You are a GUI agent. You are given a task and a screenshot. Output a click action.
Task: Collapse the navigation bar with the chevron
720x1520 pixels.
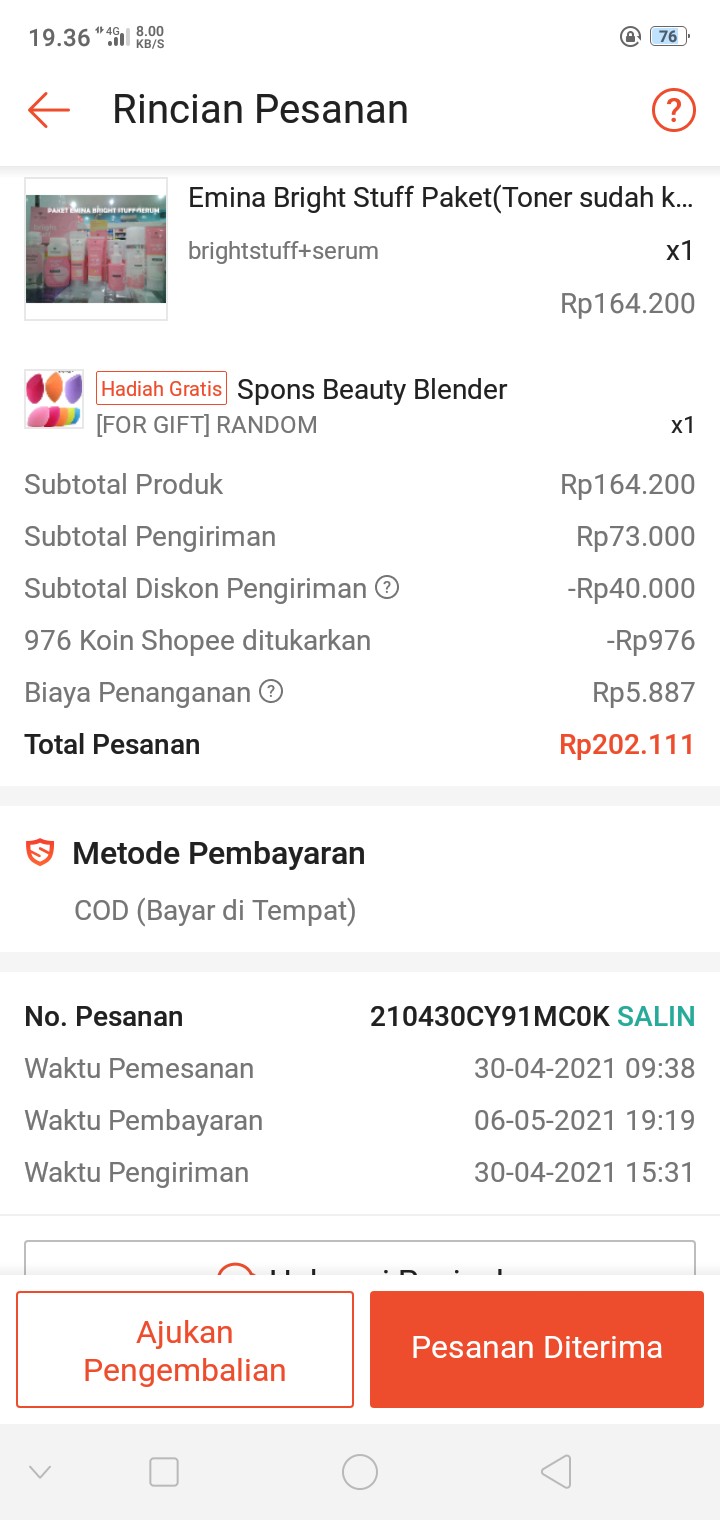tap(39, 1471)
